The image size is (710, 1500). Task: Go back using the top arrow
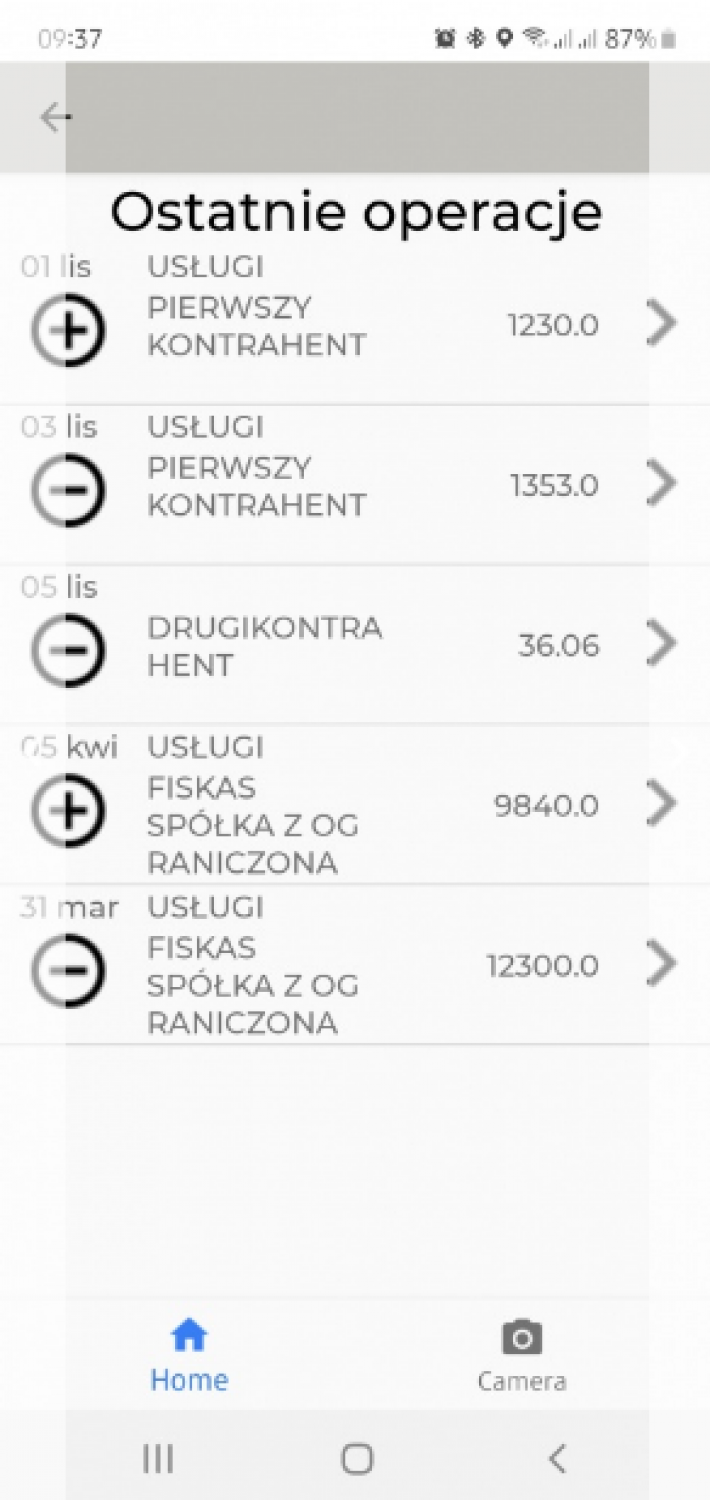[55, 117]
